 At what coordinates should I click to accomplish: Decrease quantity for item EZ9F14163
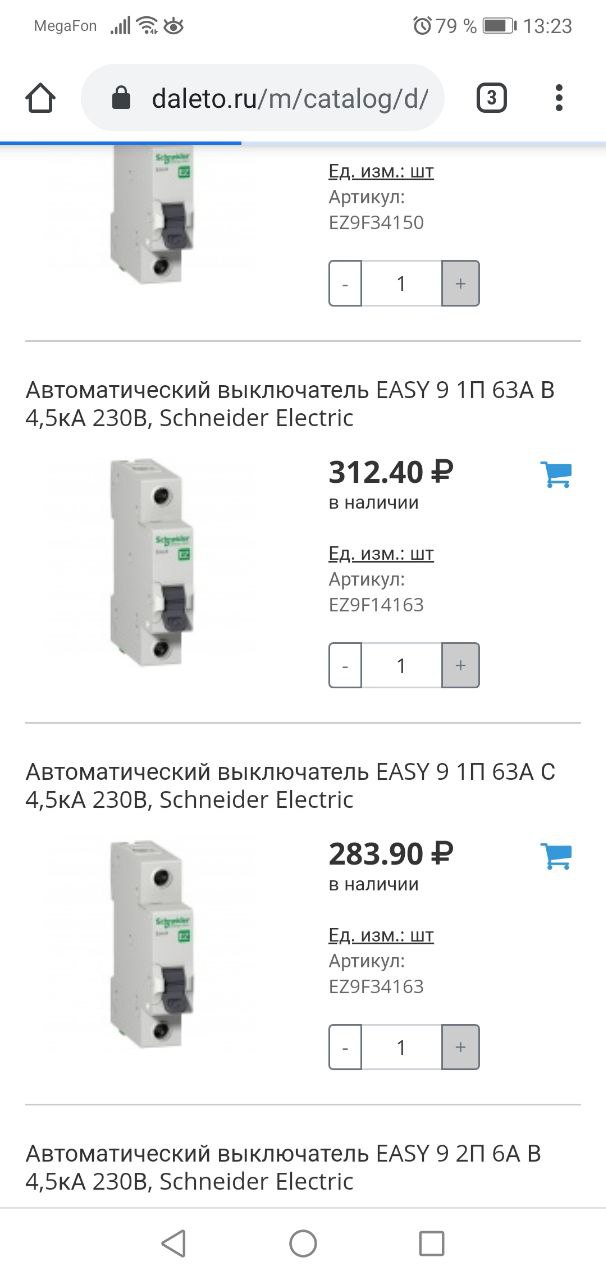tap(345, 666)
